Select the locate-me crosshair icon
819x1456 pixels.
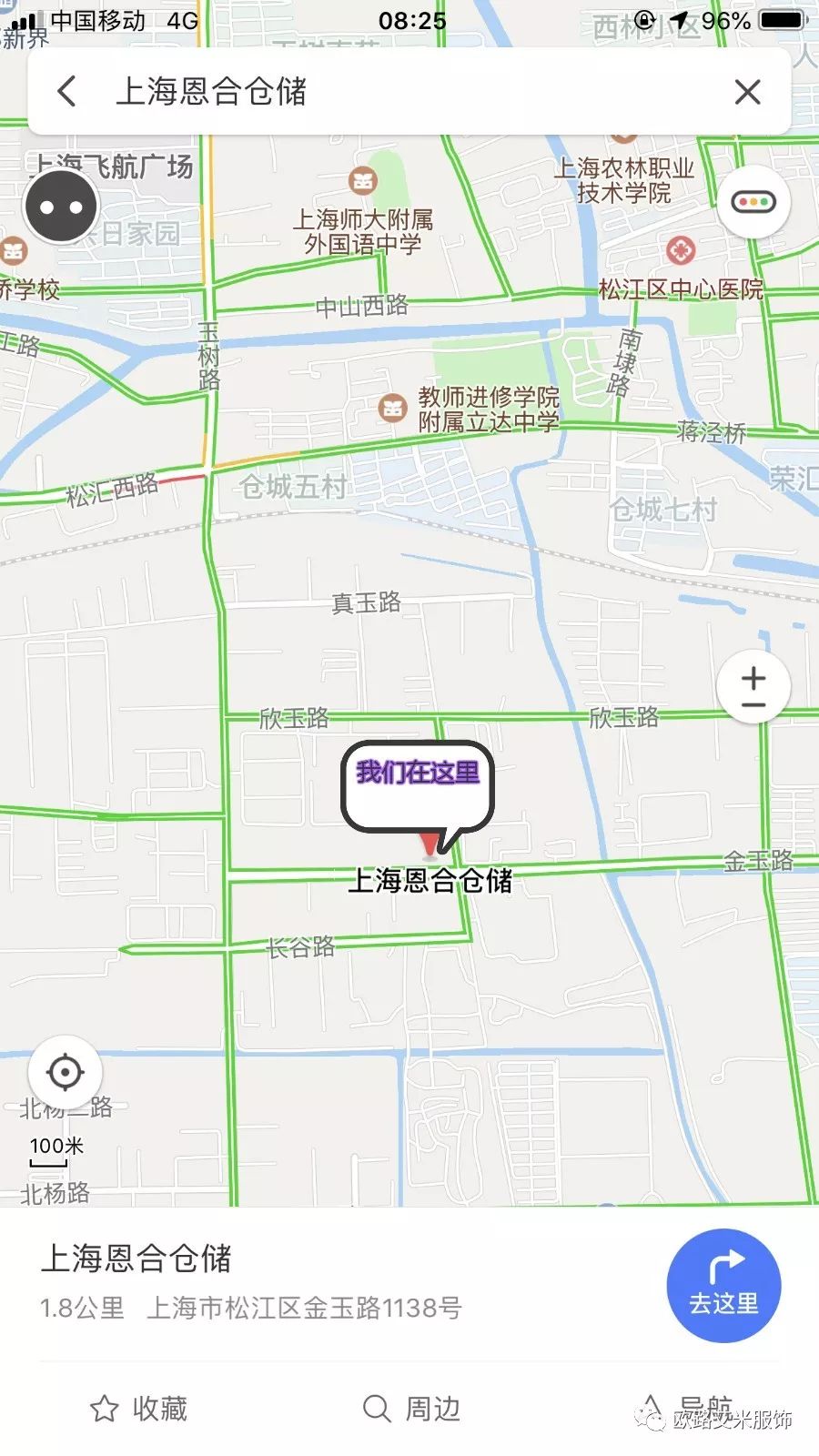coord(66,1074)
